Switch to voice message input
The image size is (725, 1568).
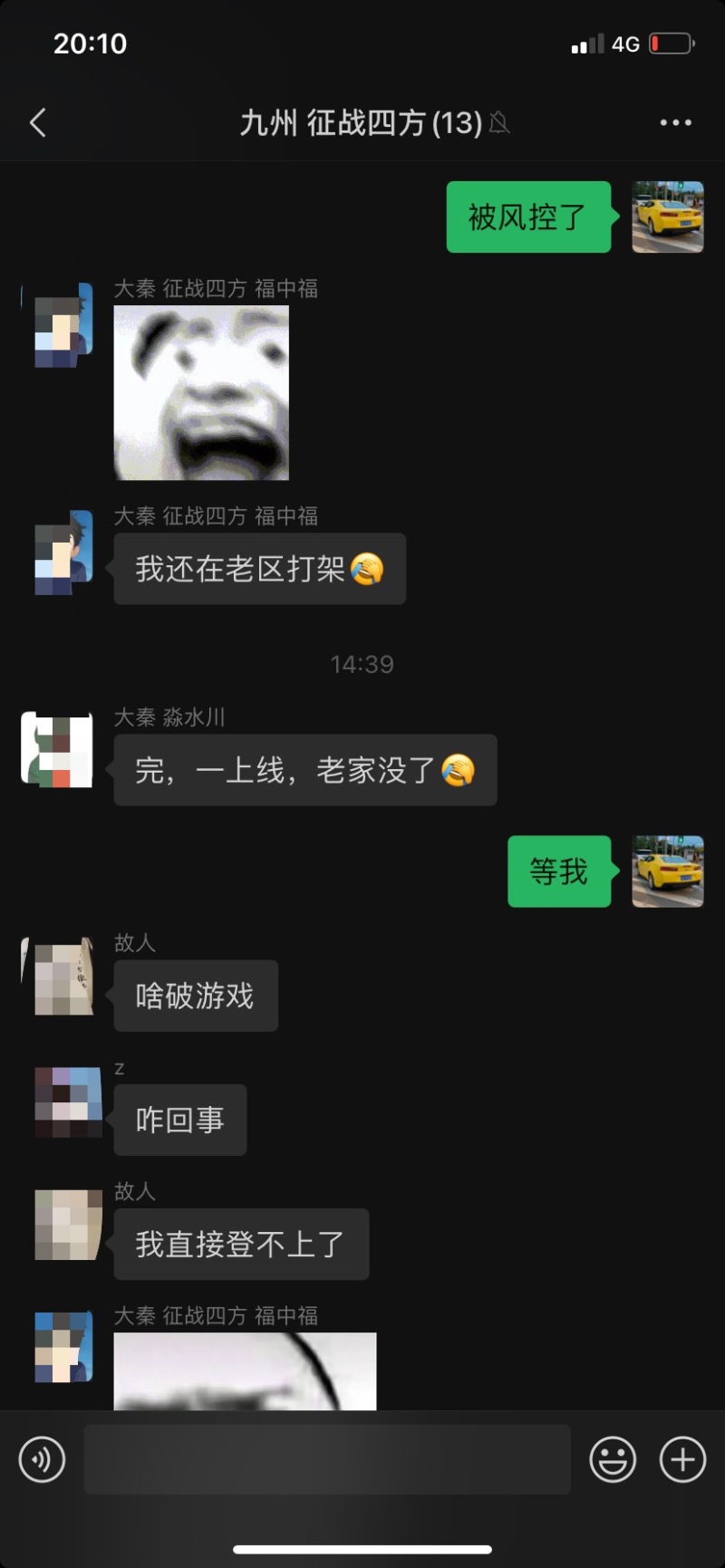(42, 1459)
